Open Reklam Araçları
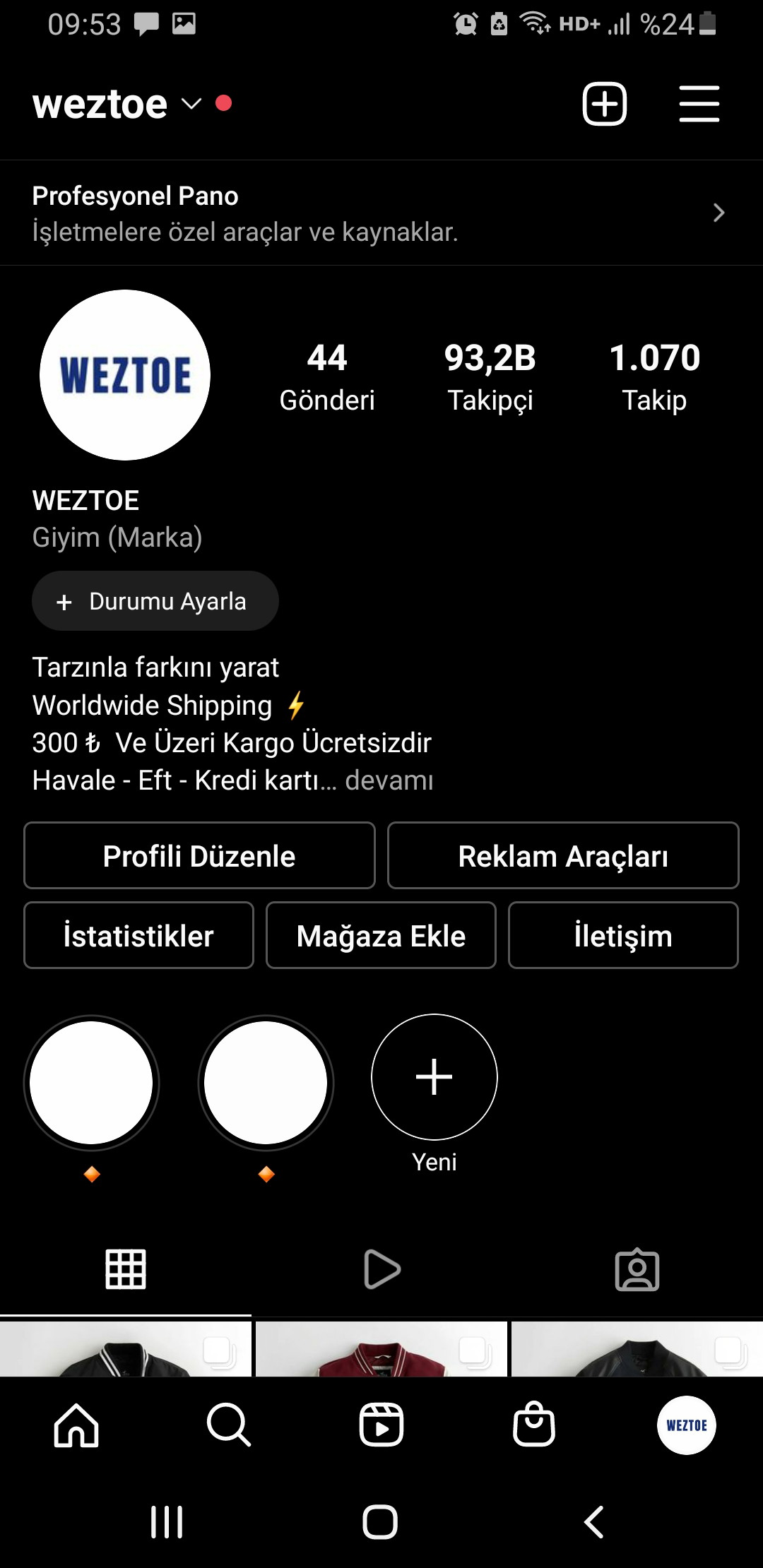This screenshot has width=763, height=1568. [563, 855]
